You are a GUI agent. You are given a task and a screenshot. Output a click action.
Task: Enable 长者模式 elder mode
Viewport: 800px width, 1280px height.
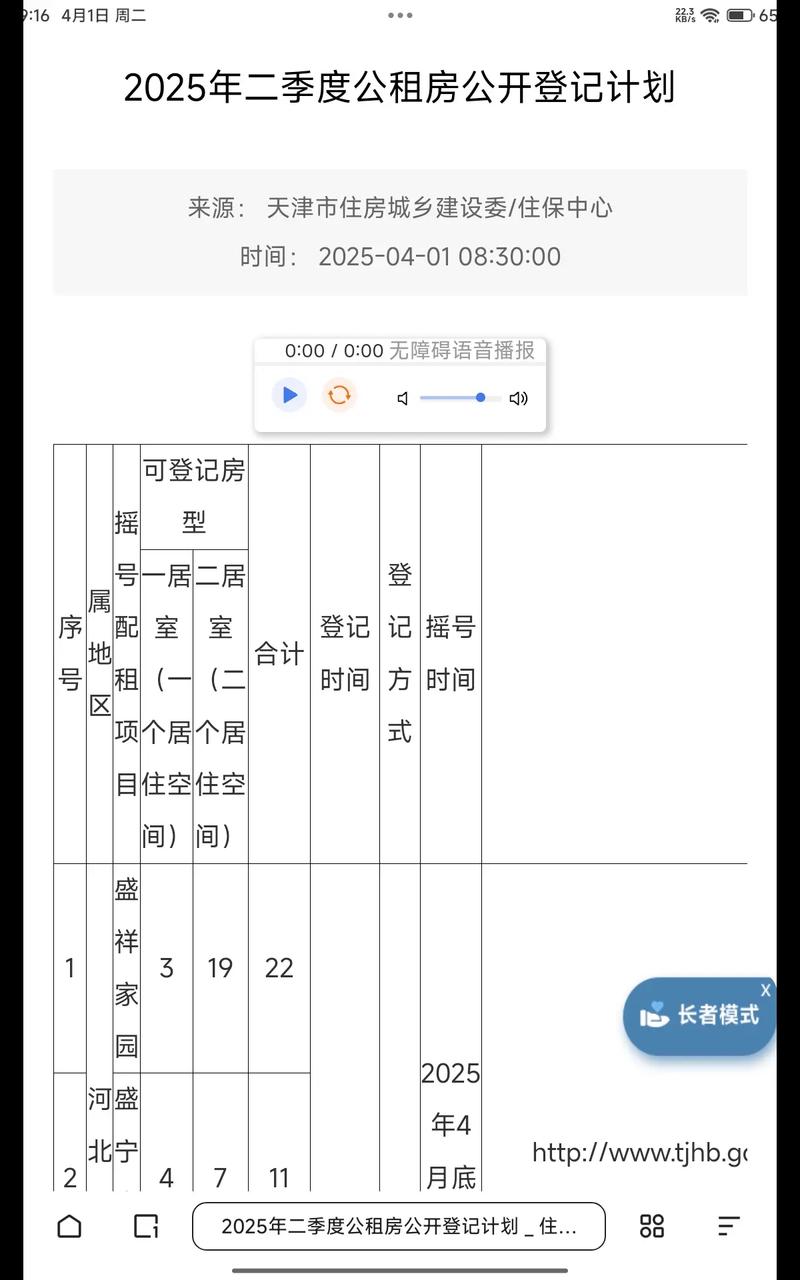tap(699, 1016)
